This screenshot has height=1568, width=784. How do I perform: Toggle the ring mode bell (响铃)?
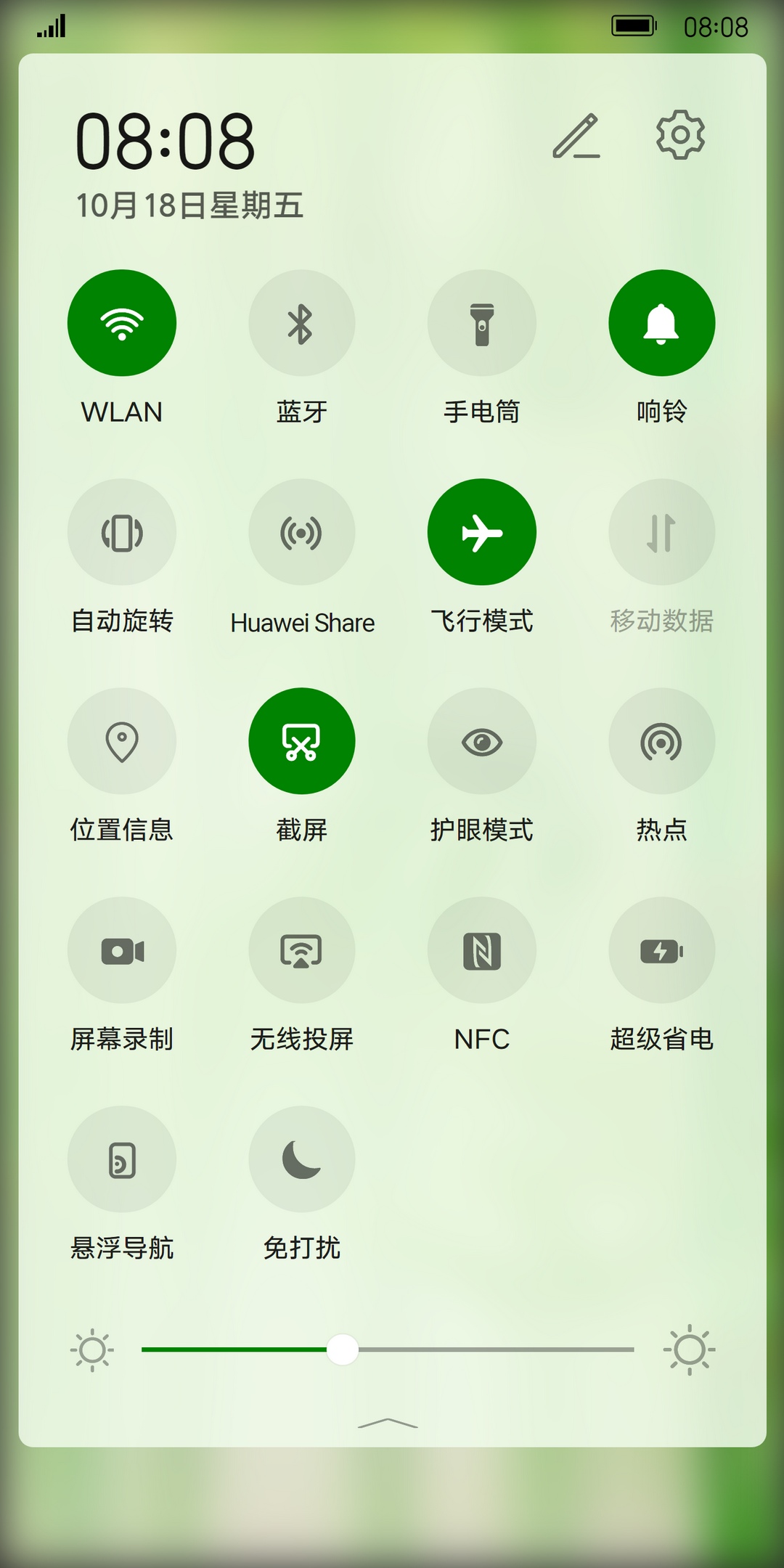661,323
